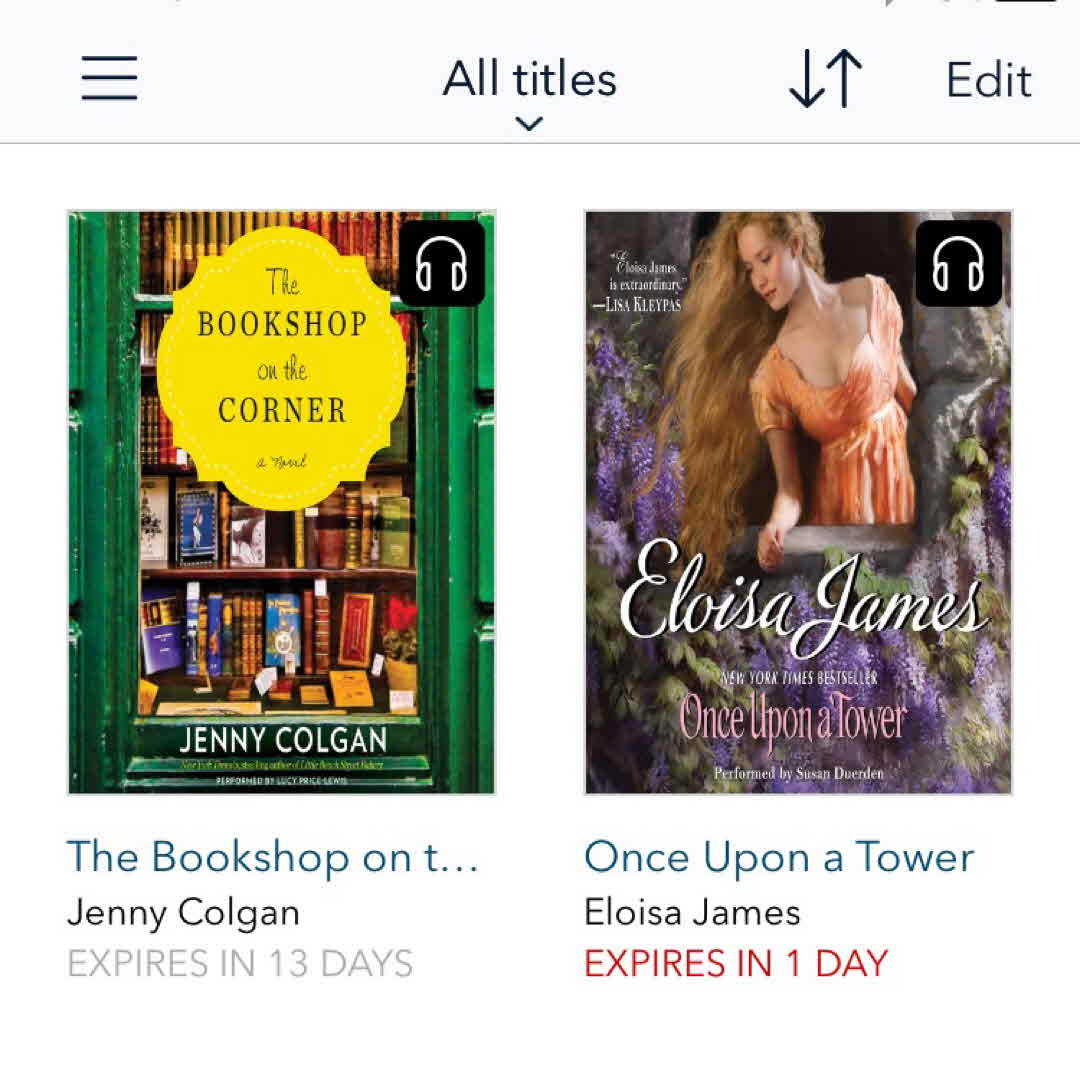Open The Bookshop on the Corner cover

pos(281,502)
